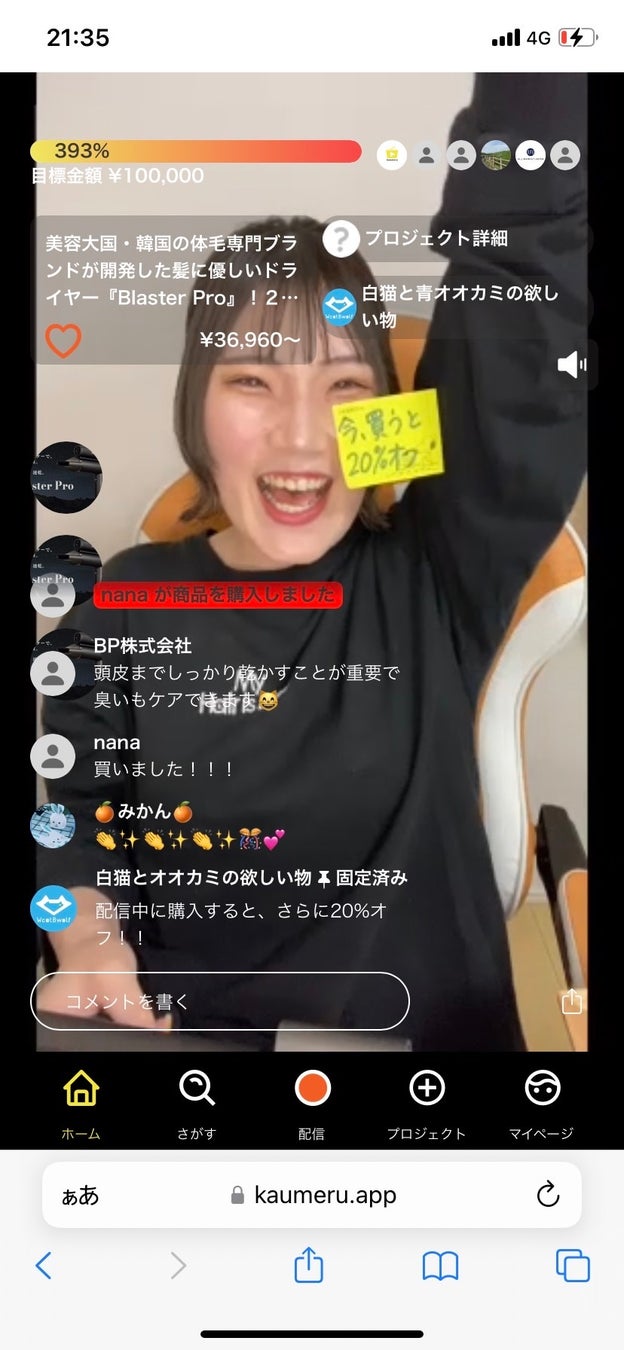Switch to マイページ tab

543,1101
